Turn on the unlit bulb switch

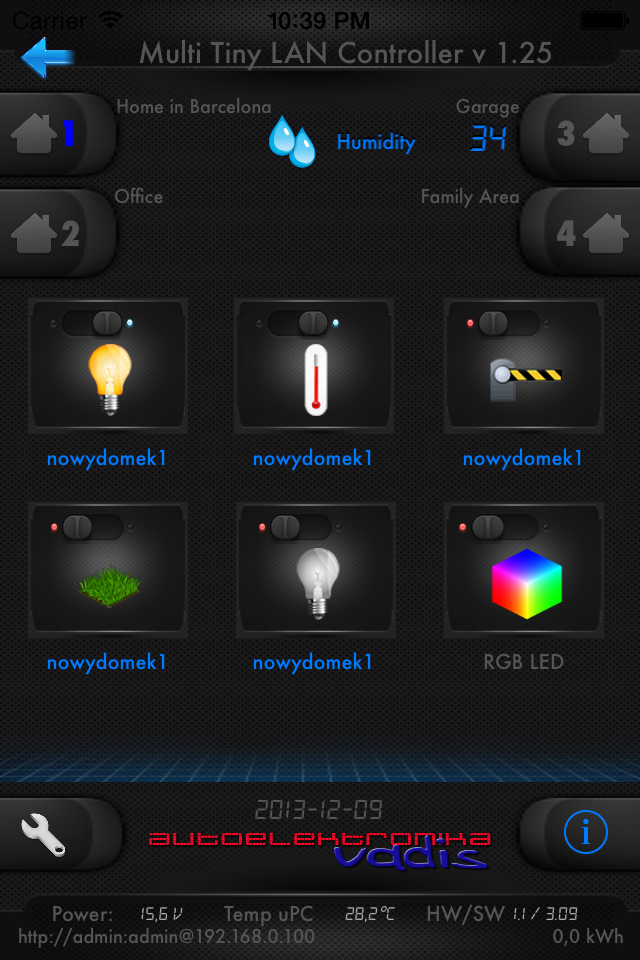tap(301, 527)
